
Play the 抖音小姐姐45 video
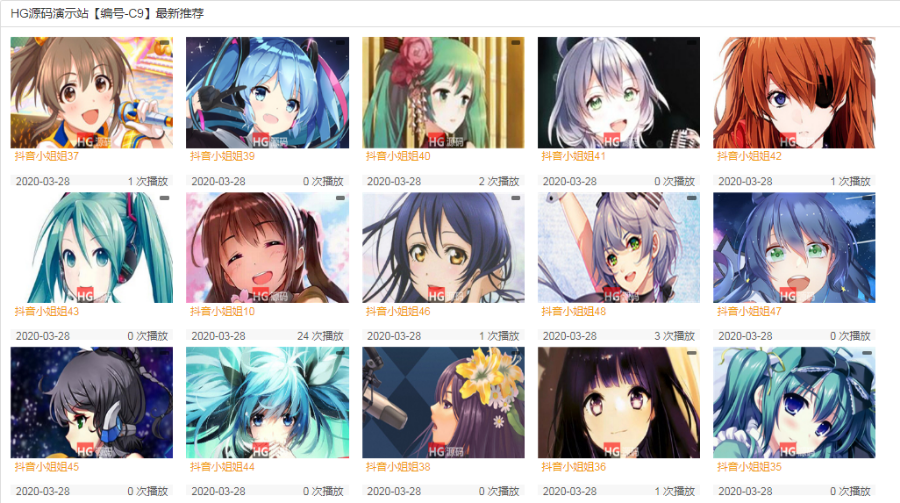click(x=91, y=402)
